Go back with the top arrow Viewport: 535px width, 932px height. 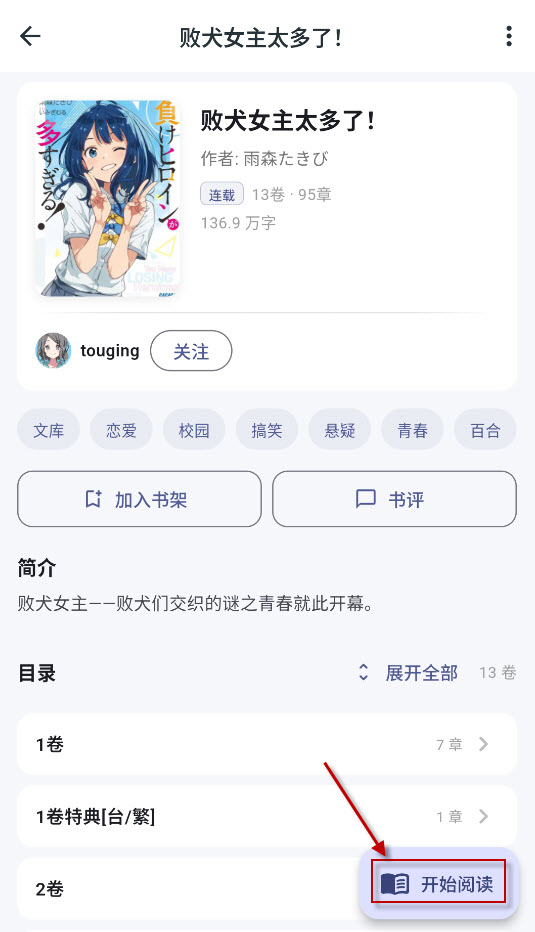click(30, 36)
